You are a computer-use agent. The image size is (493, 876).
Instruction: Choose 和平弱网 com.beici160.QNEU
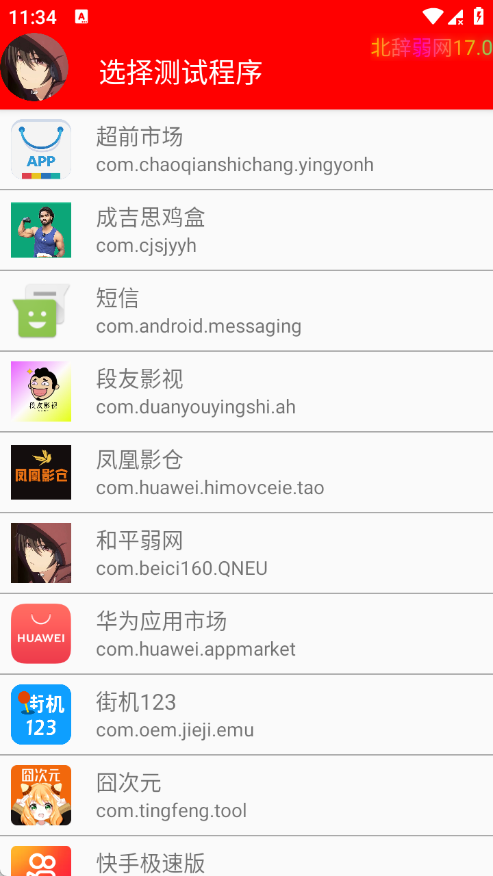click(246, 553)
